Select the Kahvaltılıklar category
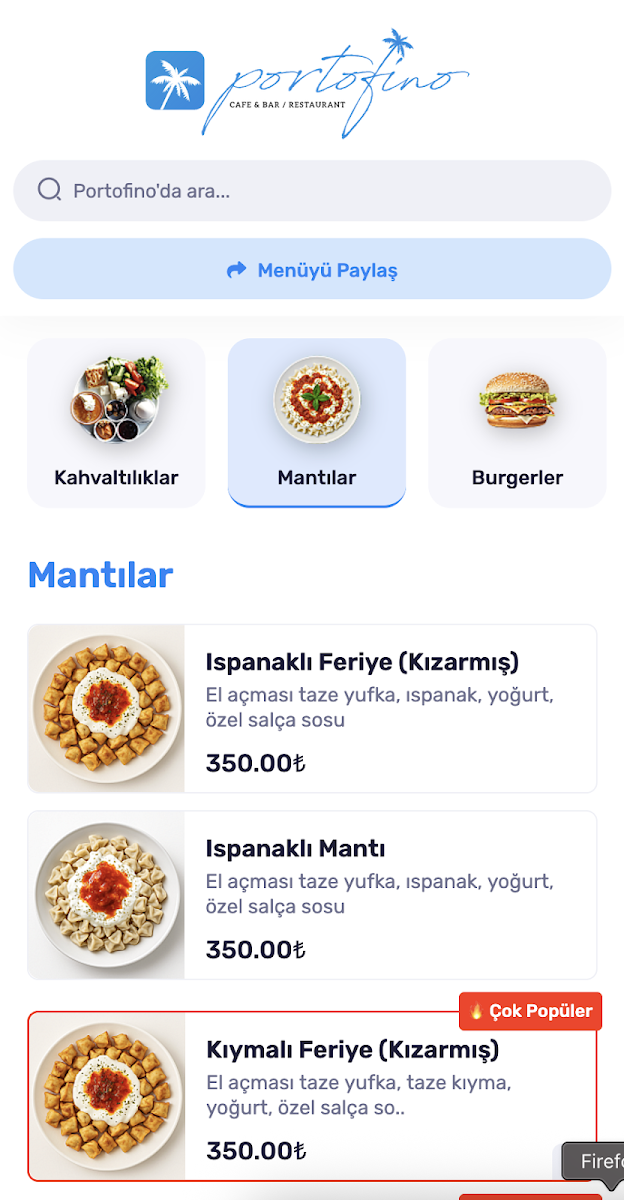Image resolution: width=624 pixels, height=1200 pixels. pyautogui.click(x=116, y=422)
